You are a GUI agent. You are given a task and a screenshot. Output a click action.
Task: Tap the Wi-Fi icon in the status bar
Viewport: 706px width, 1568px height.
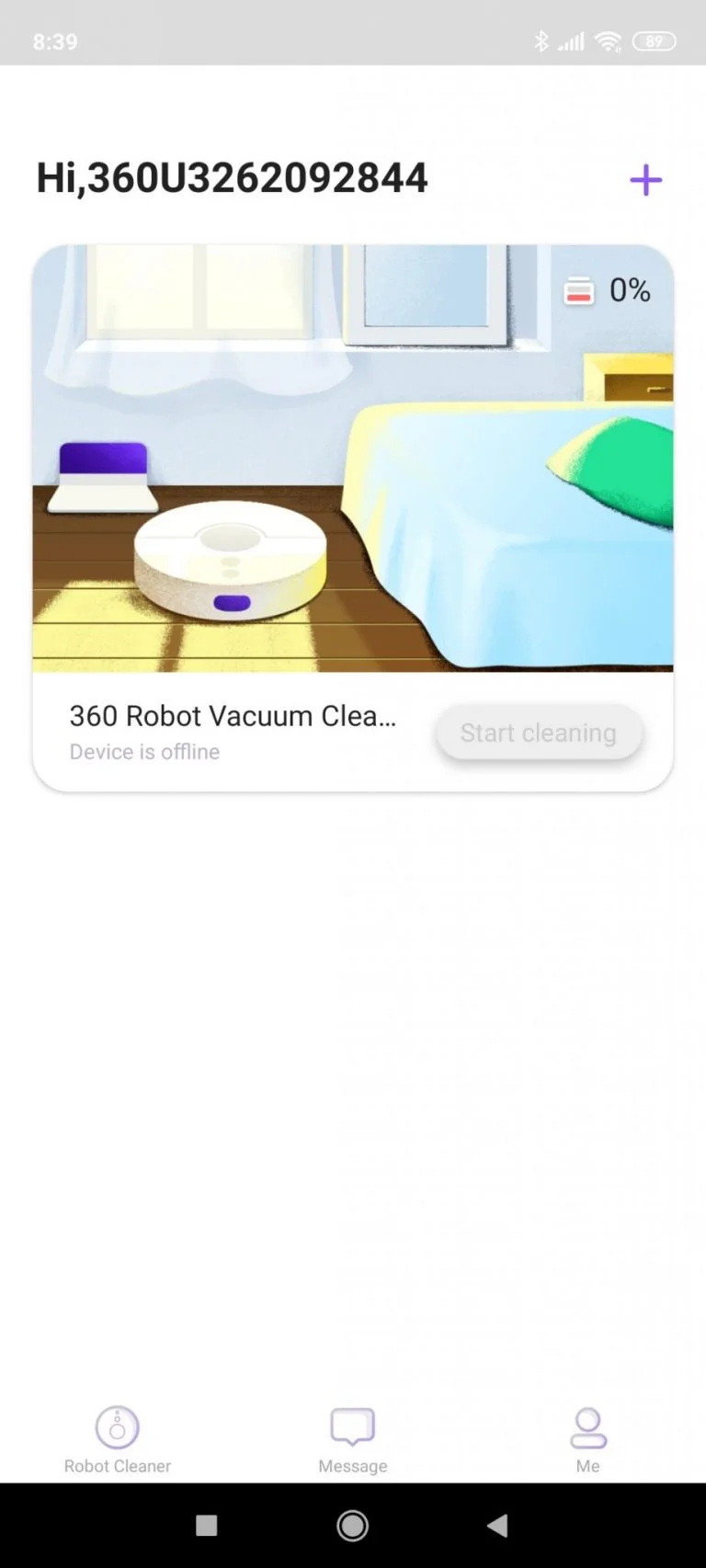608,40
